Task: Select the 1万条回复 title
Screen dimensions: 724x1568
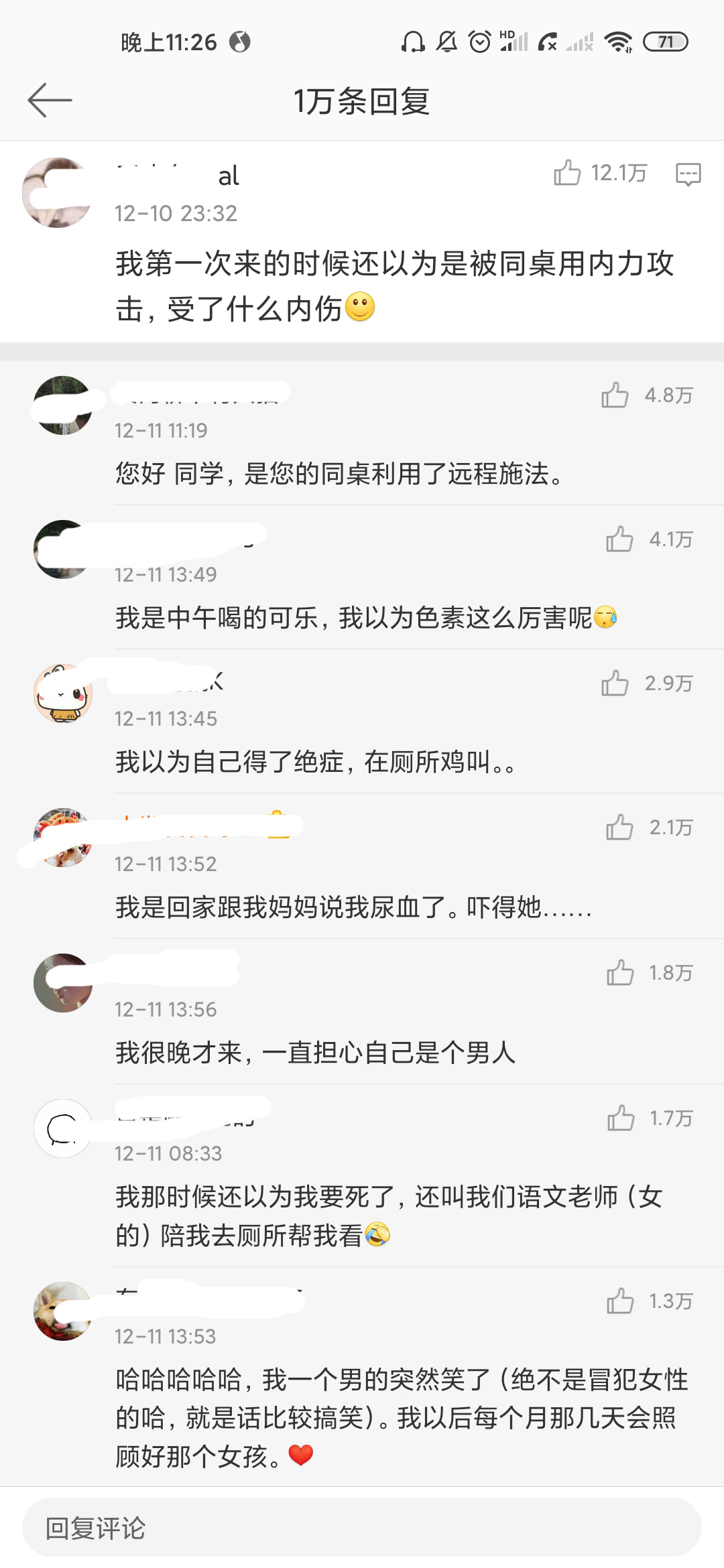Action: click(362, 99)
